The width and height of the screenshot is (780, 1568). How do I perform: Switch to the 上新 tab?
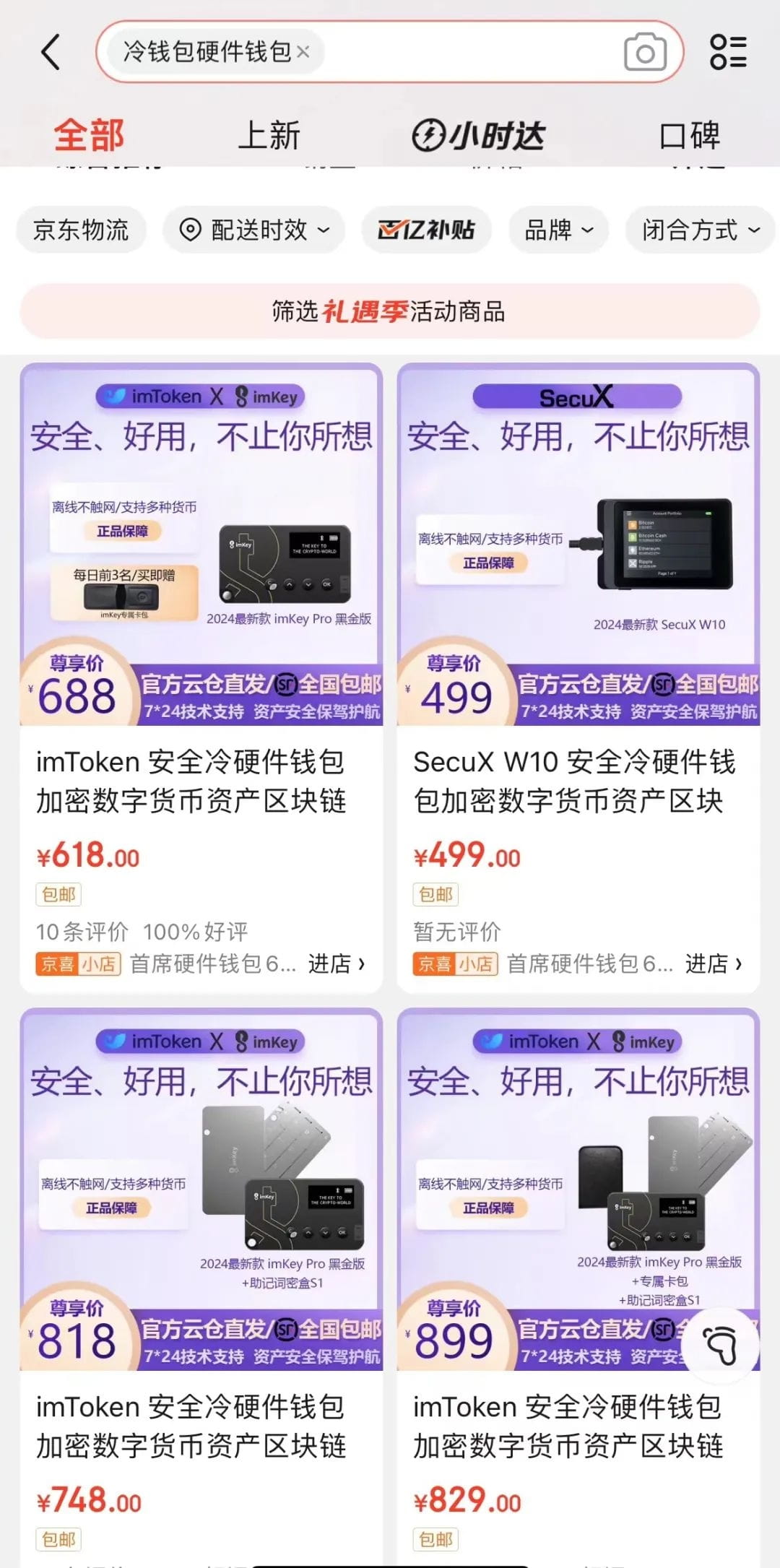271,135
